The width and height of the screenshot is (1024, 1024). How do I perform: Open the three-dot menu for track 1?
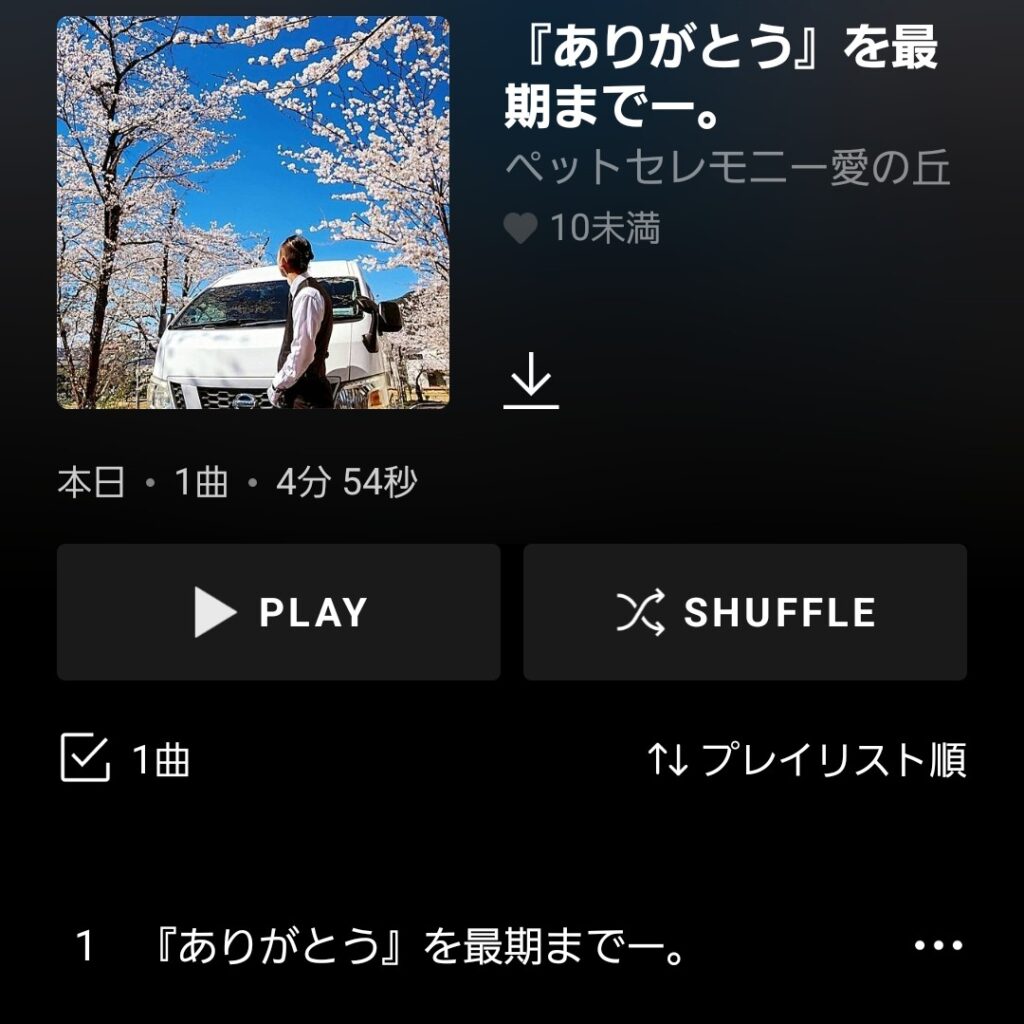point(938,946)
